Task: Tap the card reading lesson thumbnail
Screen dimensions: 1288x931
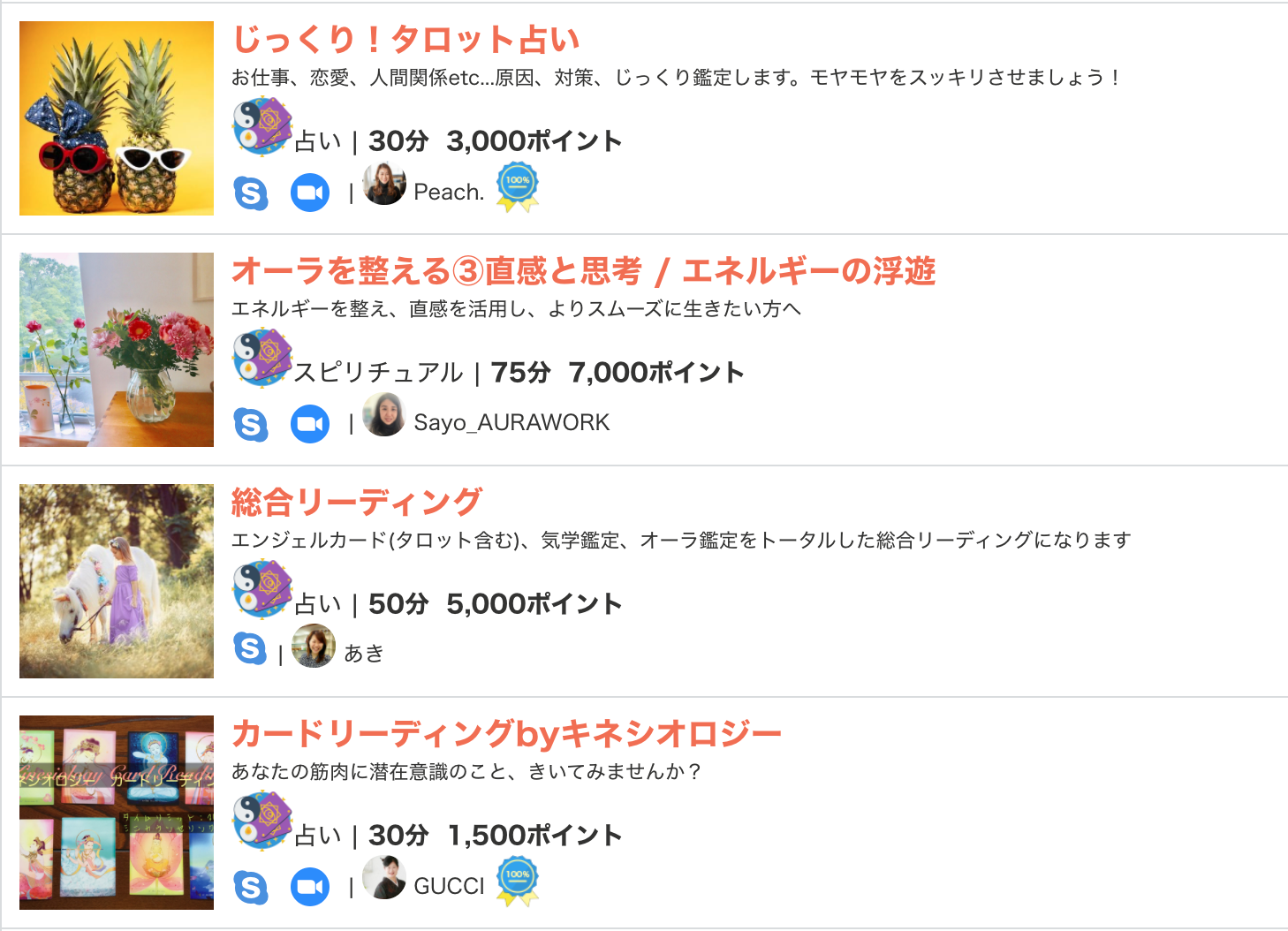Action: point(117,813)
